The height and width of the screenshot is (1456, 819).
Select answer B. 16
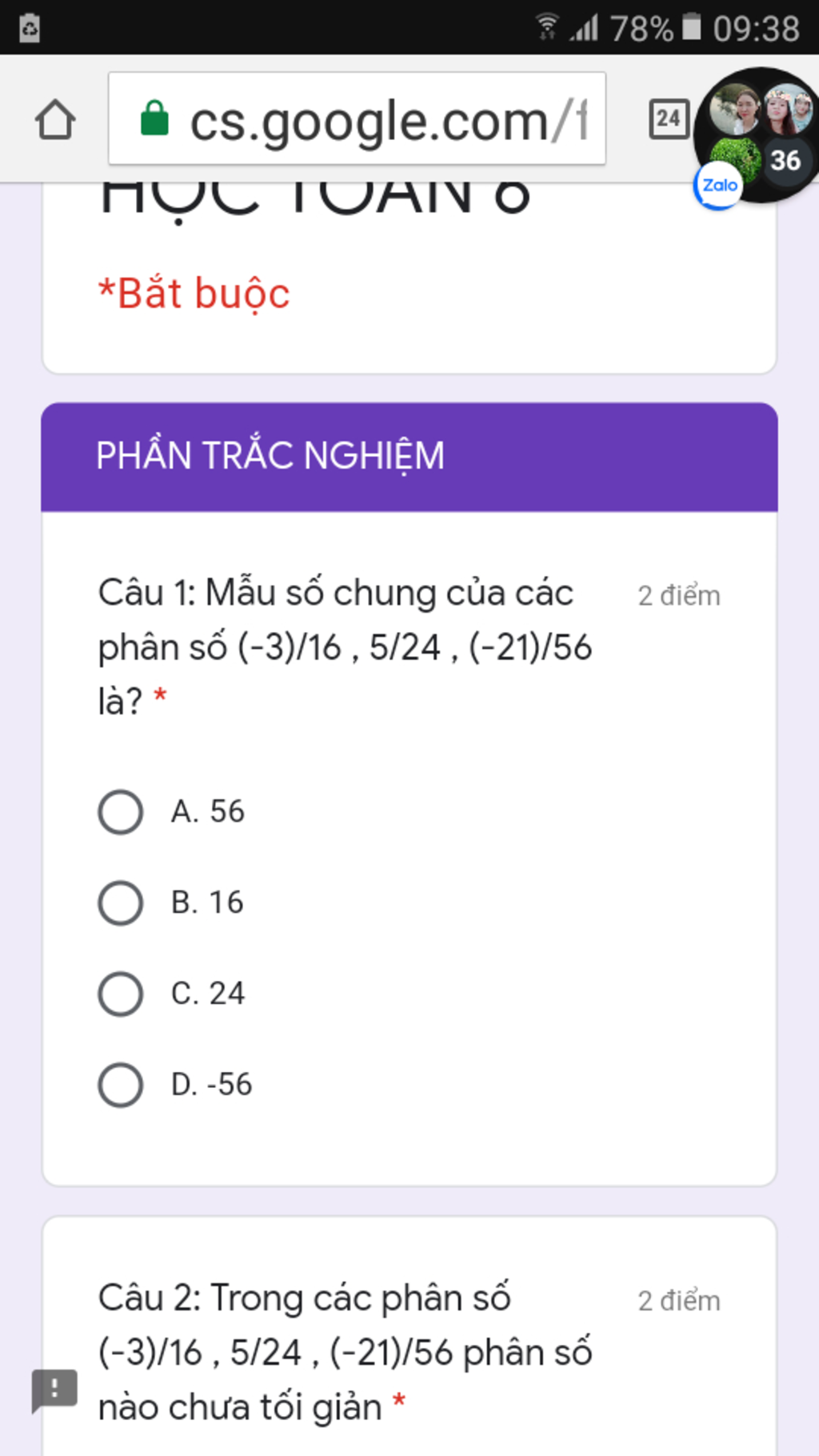click(121, 903)
